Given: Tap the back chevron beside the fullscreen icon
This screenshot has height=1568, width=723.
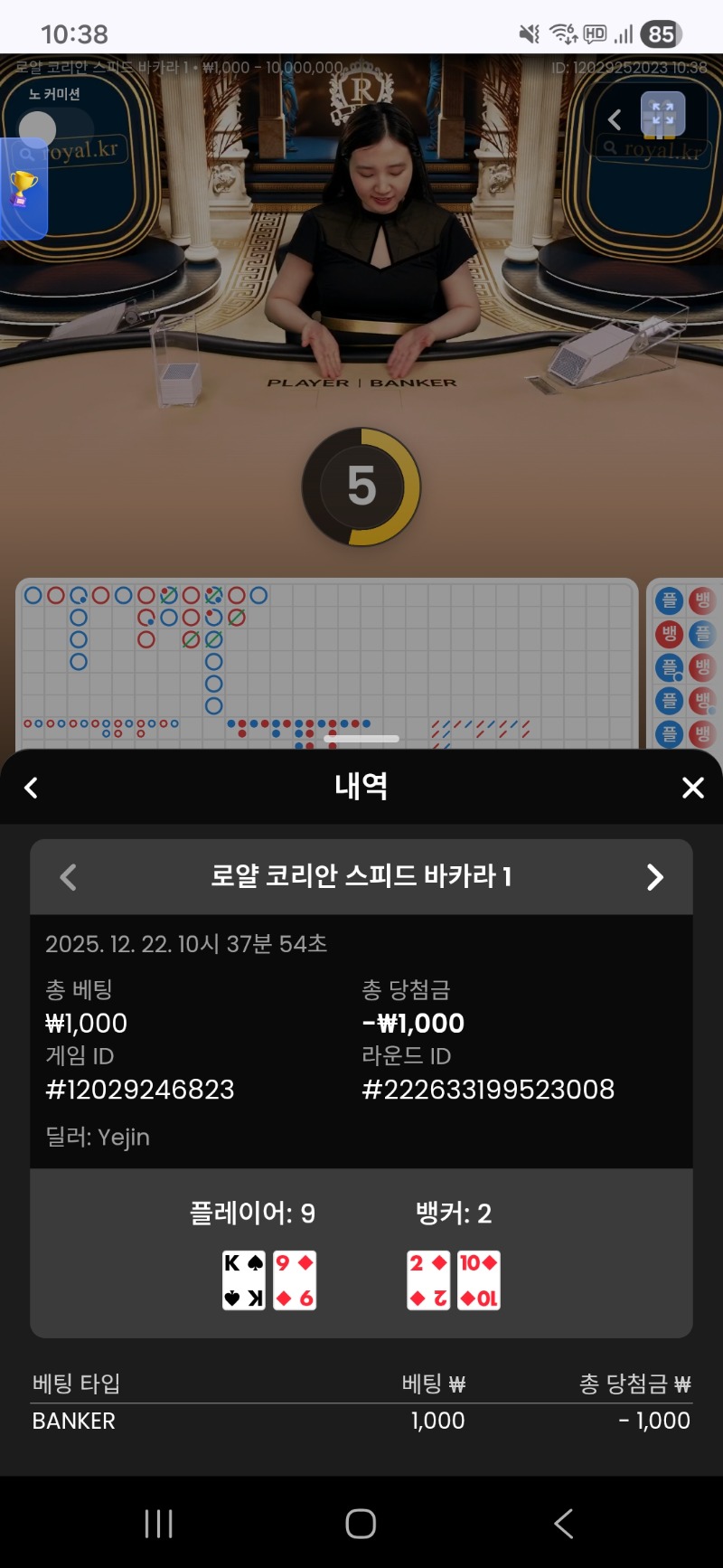Looking at the screenshot, I should 615,119.
